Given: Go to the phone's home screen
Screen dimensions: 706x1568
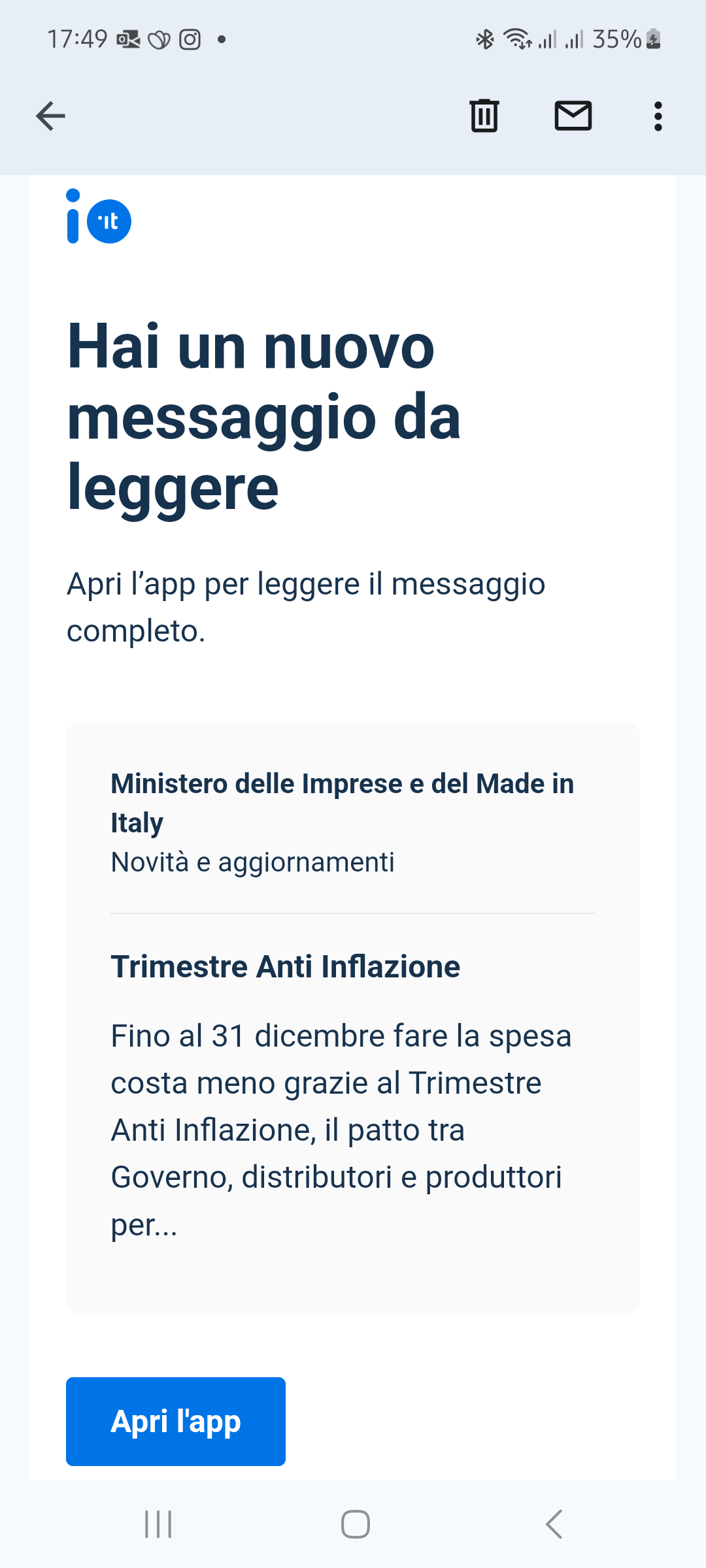Looking at the screenshot, I should click(x=355, y=1524).
